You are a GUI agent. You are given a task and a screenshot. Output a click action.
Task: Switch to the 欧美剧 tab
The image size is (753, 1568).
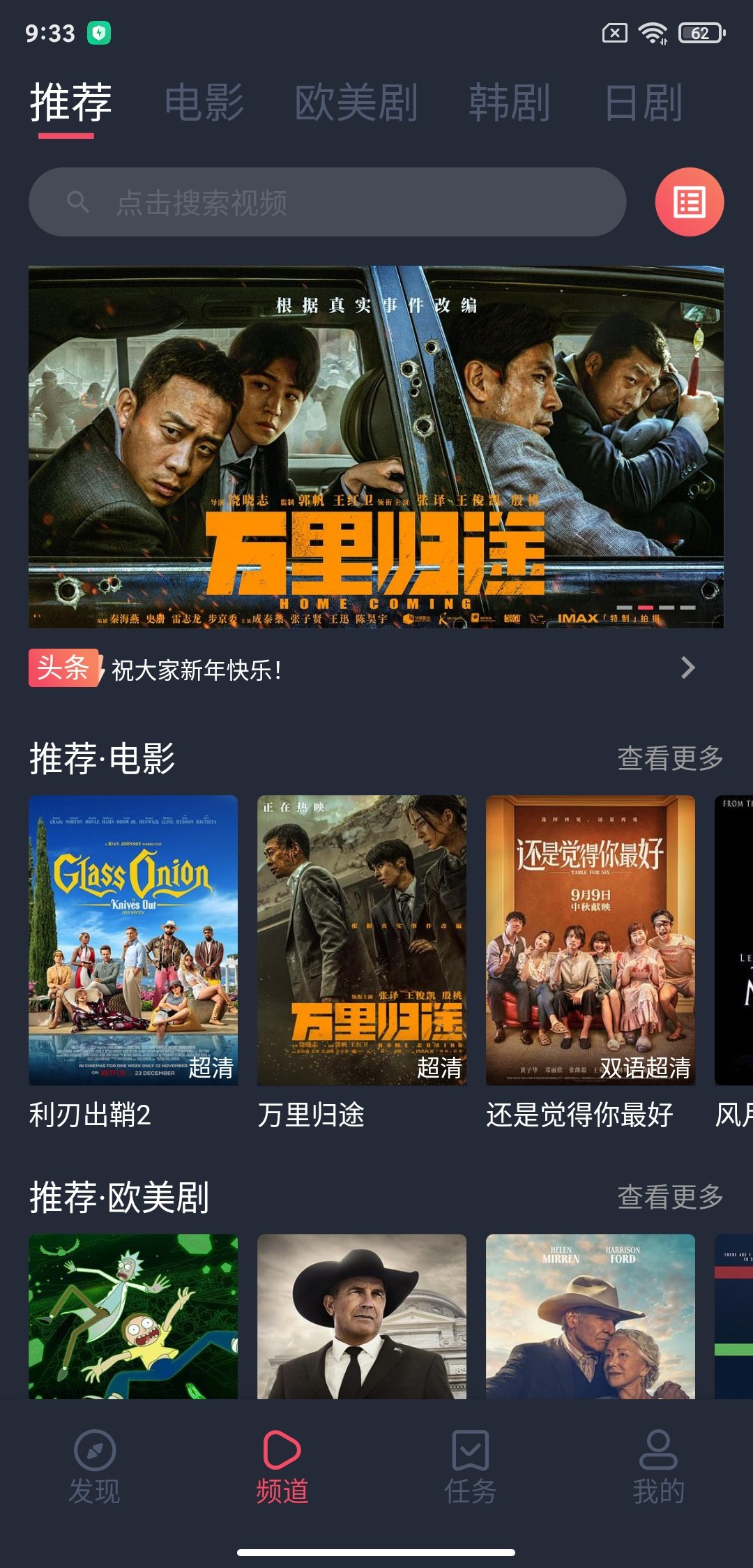click(356, 103)
